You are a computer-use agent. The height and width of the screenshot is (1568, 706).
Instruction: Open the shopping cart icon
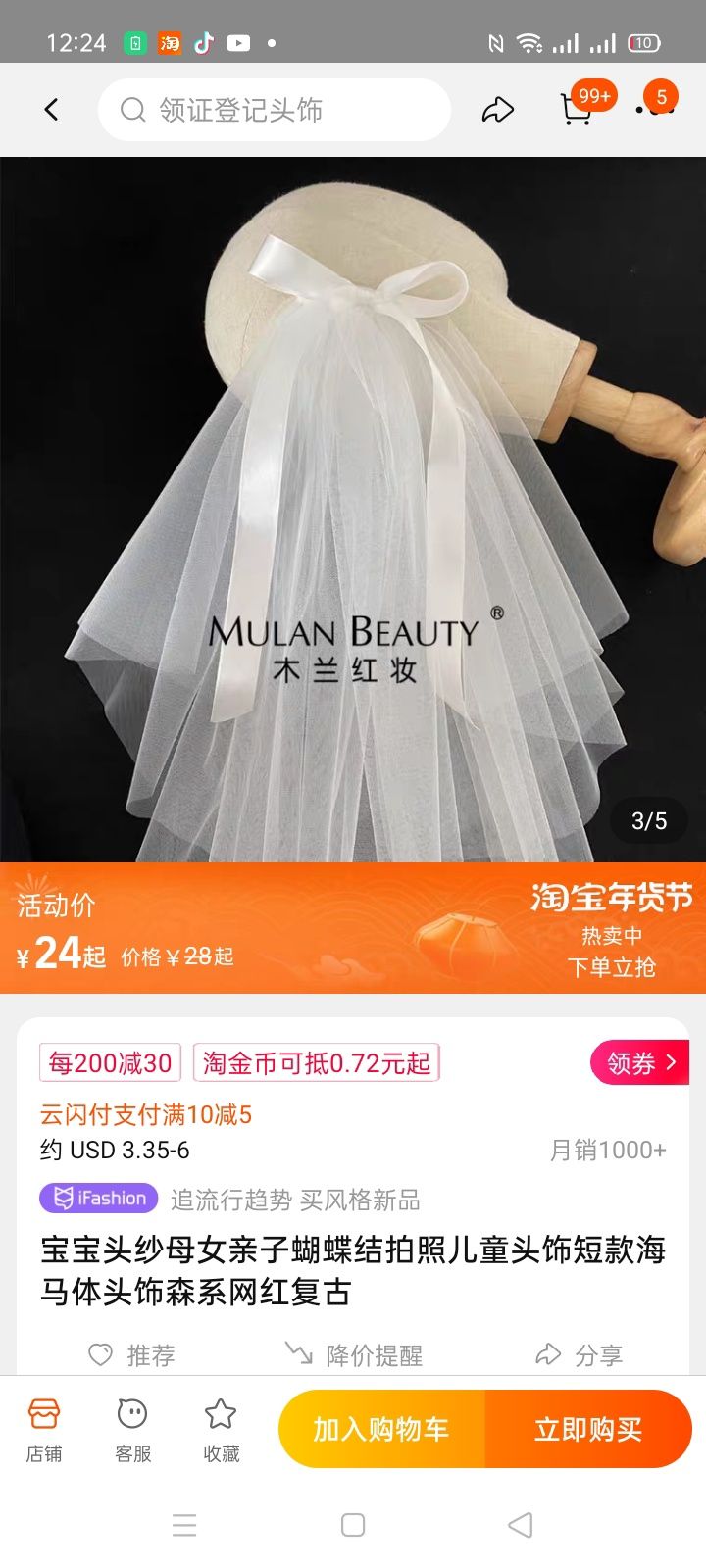pos(577,110)
